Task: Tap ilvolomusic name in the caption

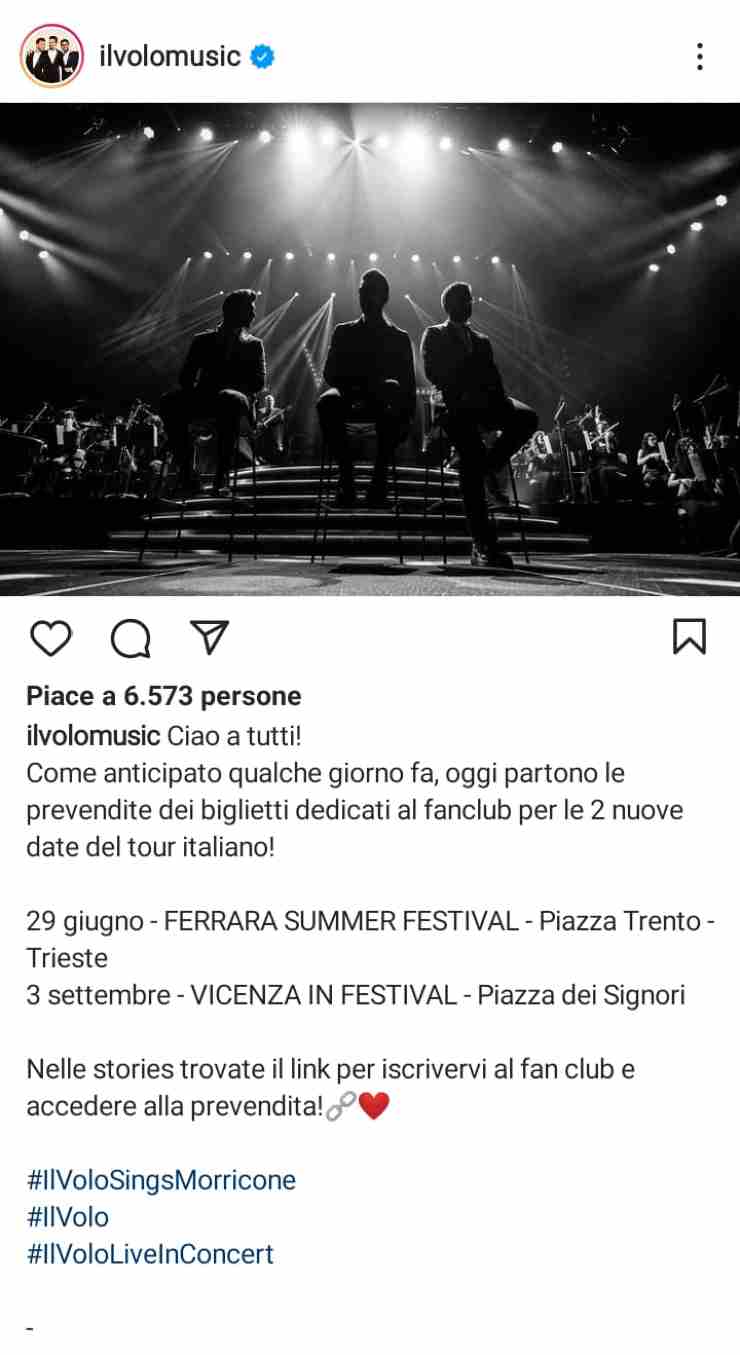Action: click(93, 736)
